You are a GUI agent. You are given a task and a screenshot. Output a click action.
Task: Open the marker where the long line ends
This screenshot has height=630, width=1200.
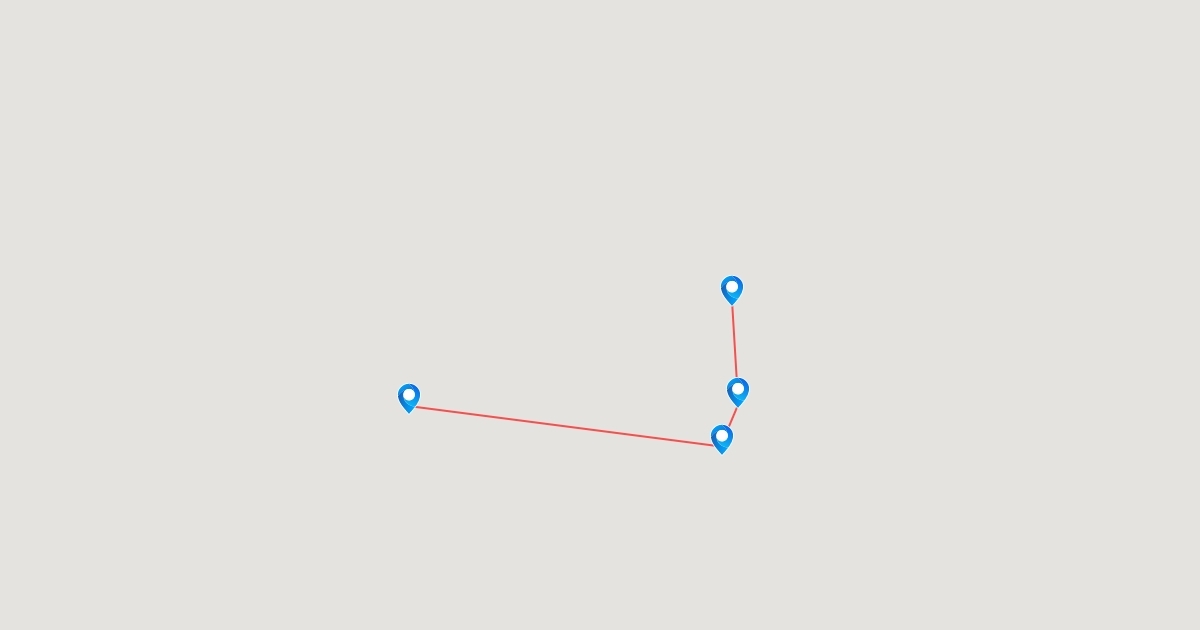pyautogui.click(x=721, y=438)
